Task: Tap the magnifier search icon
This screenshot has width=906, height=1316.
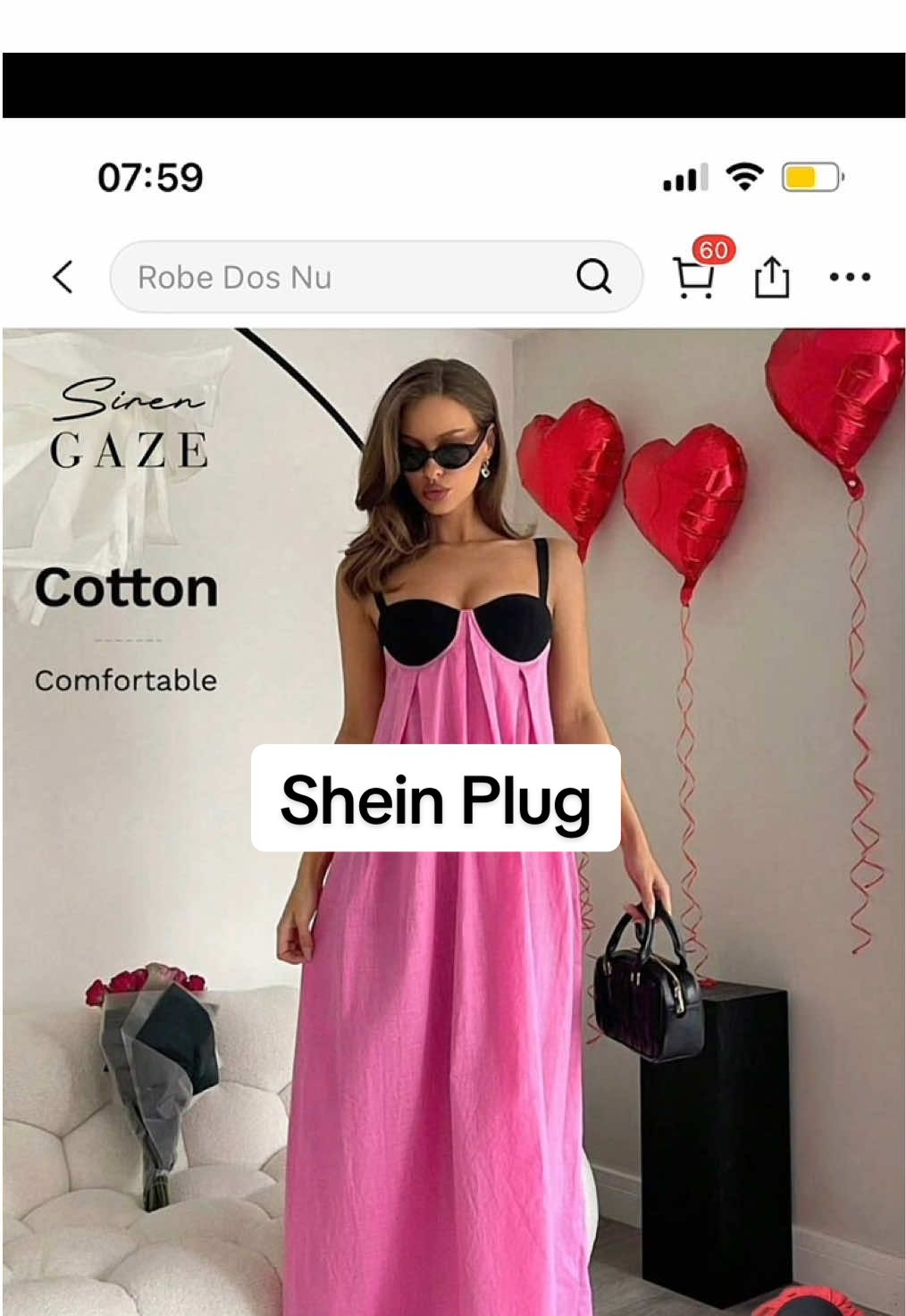Action: [x=593, y=277]
